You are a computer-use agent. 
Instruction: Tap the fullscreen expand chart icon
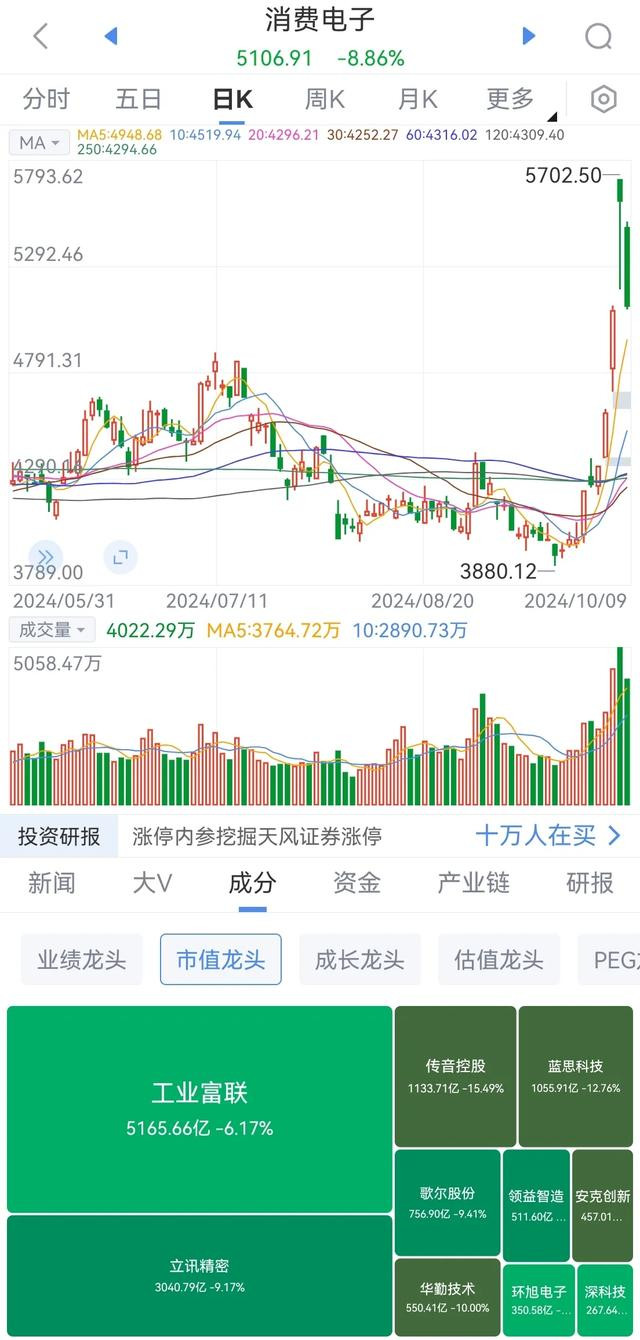pos(120,557)
